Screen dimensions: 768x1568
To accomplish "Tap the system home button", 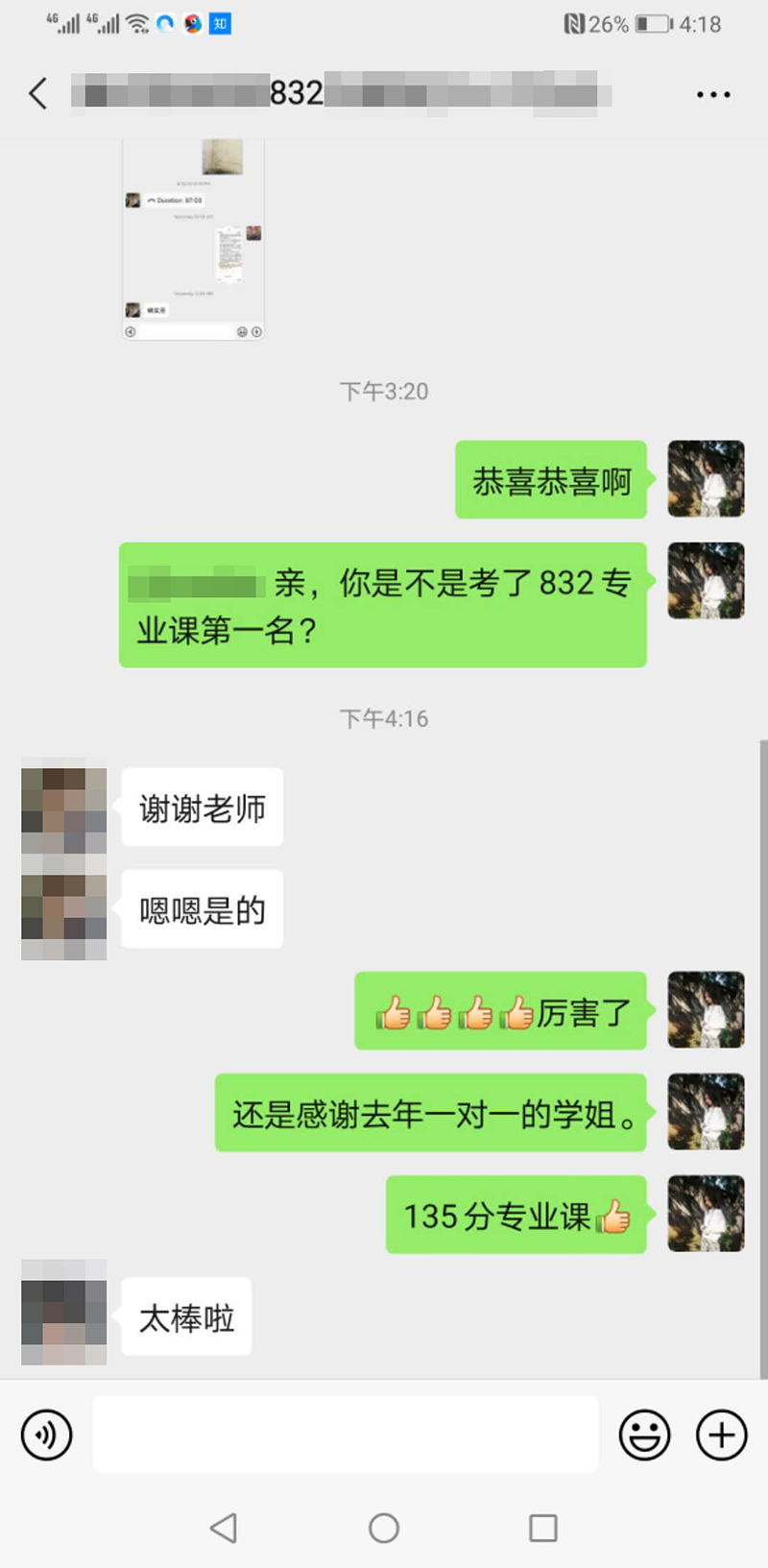I will (x=384, y=1528).
